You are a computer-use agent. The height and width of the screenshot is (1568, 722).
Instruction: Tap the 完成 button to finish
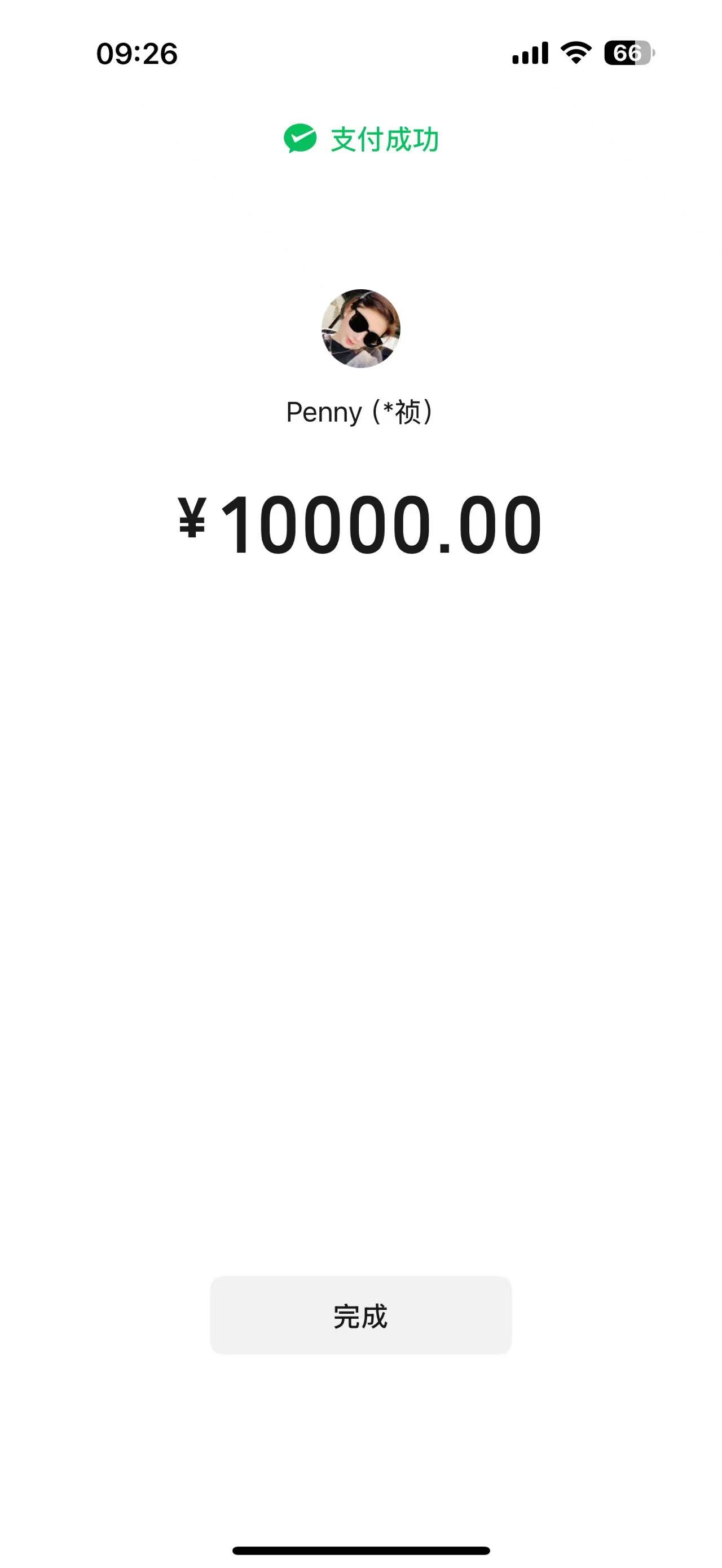pyautogui.click(x=360, y=1316)
